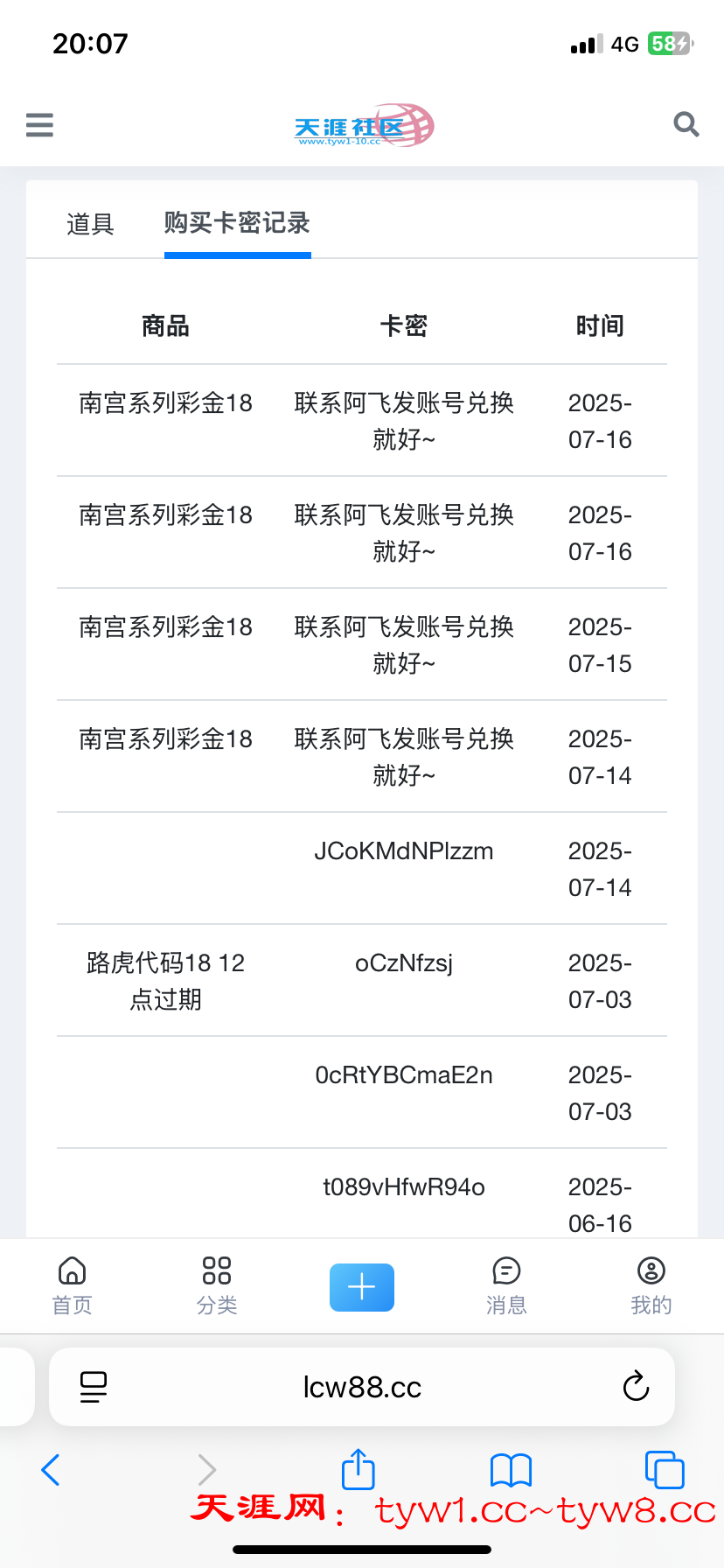Open the 分类 categories tab
The image size is (724, 1568).
point(217,1286)
